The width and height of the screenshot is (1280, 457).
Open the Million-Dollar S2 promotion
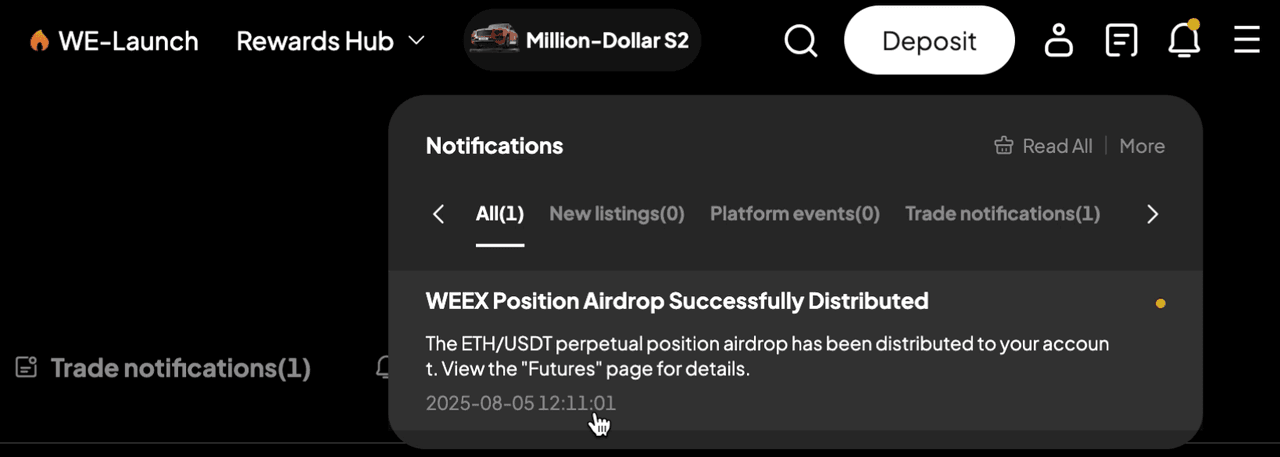(x=582, y=40)
